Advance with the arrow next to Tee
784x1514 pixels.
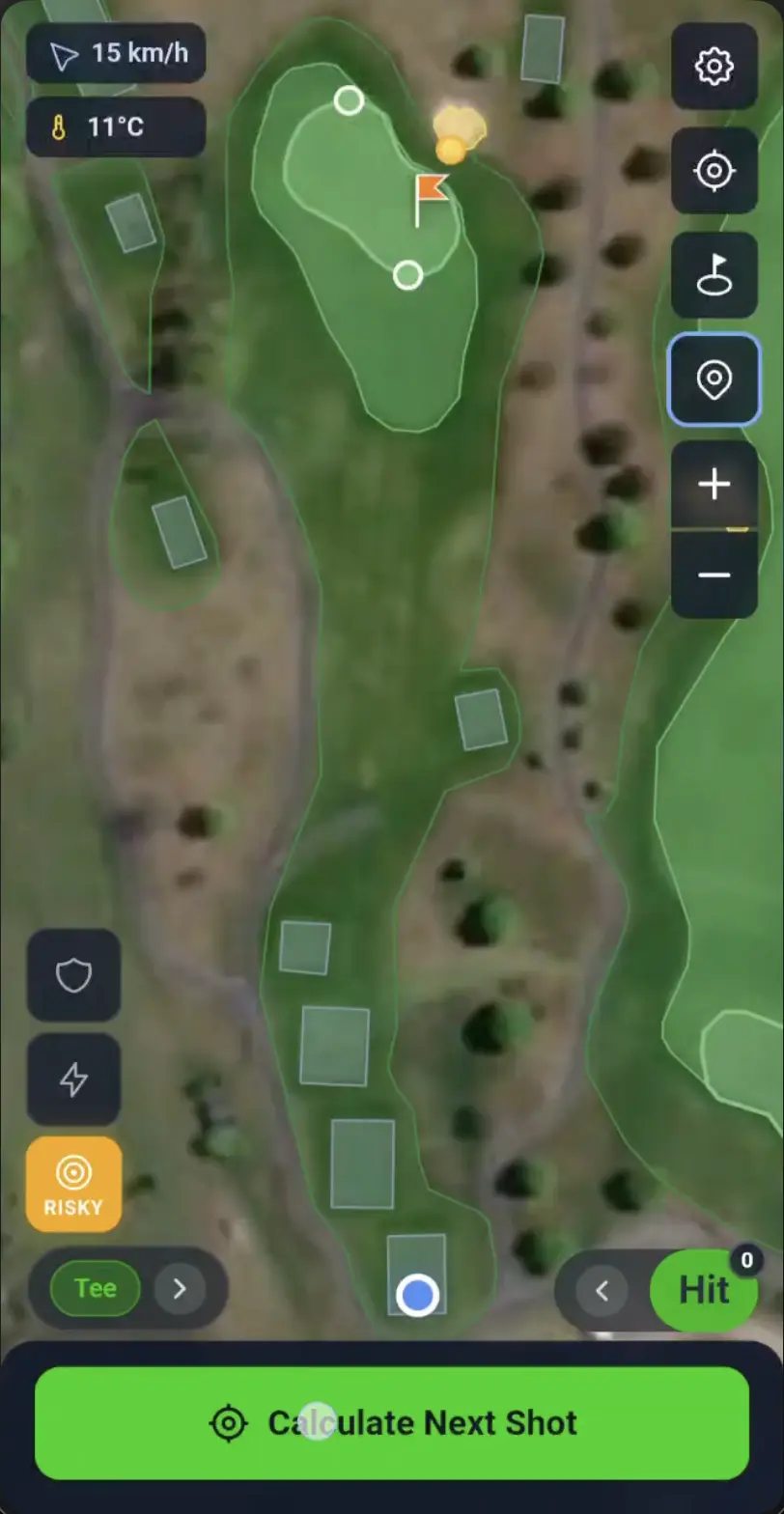click(x=180, y=1288)
